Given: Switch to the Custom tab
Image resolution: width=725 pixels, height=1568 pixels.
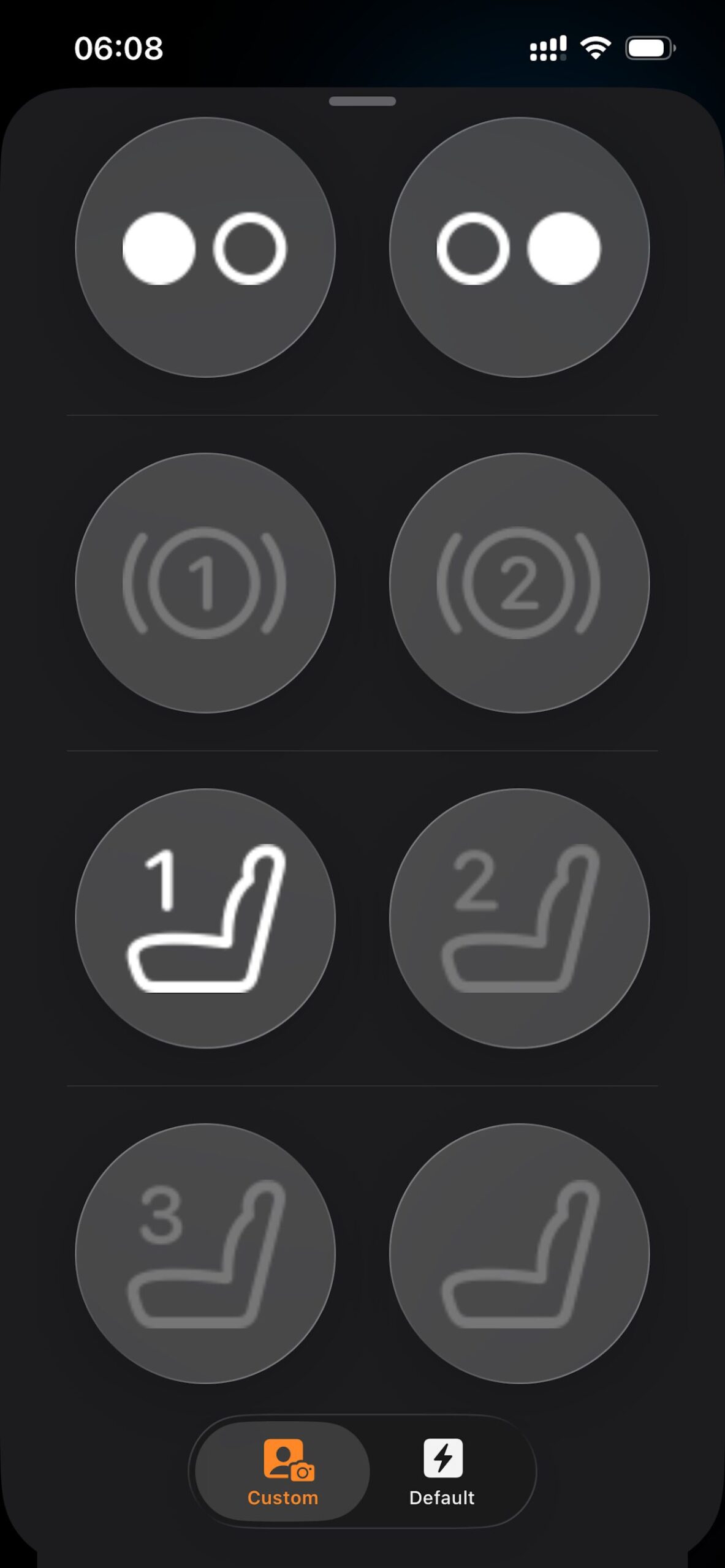Looking at the screenshot, I should (x=283, y=1471).
